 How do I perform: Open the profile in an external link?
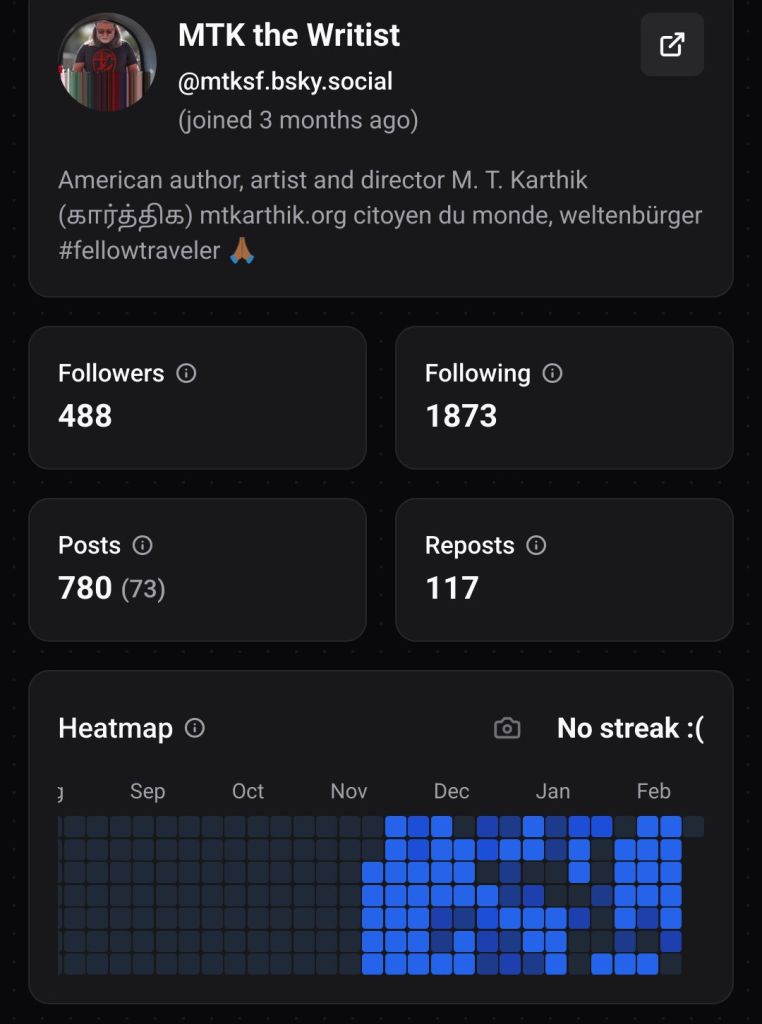(x=672, y=45)
